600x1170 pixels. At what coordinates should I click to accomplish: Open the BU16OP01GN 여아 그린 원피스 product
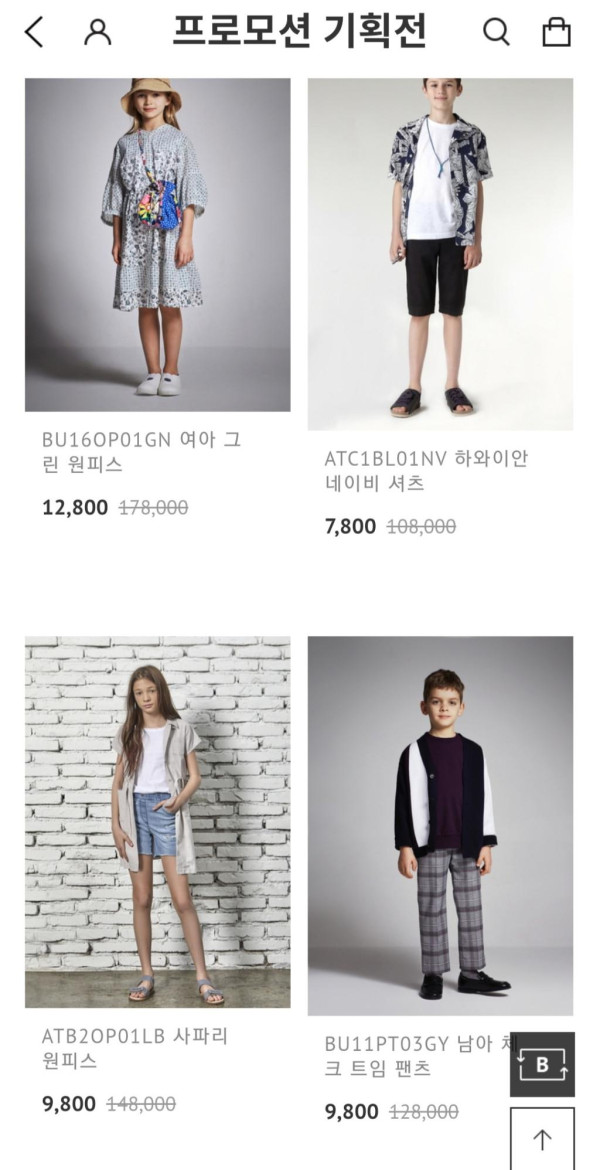[x=158, y=245]
